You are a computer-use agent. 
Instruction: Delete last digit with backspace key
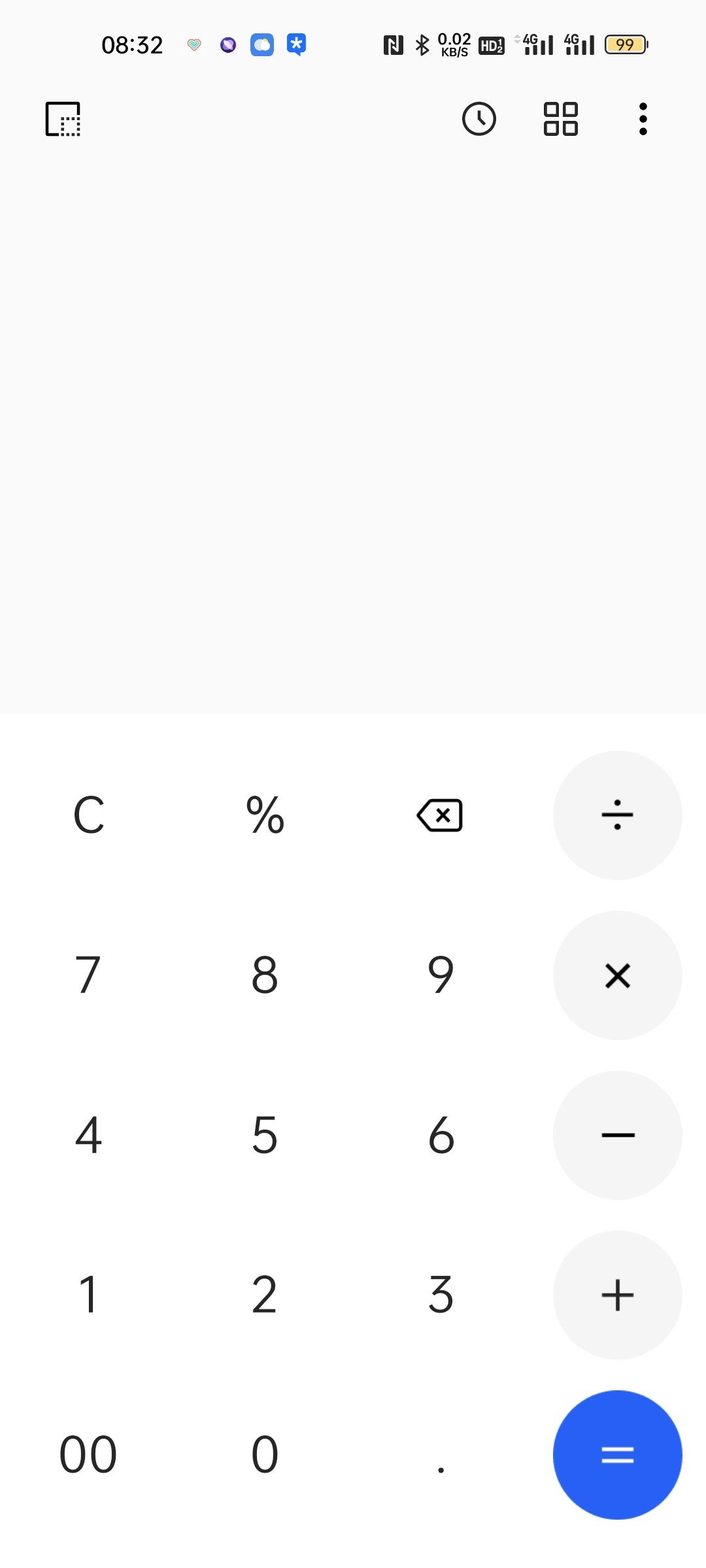pos(440,815)
